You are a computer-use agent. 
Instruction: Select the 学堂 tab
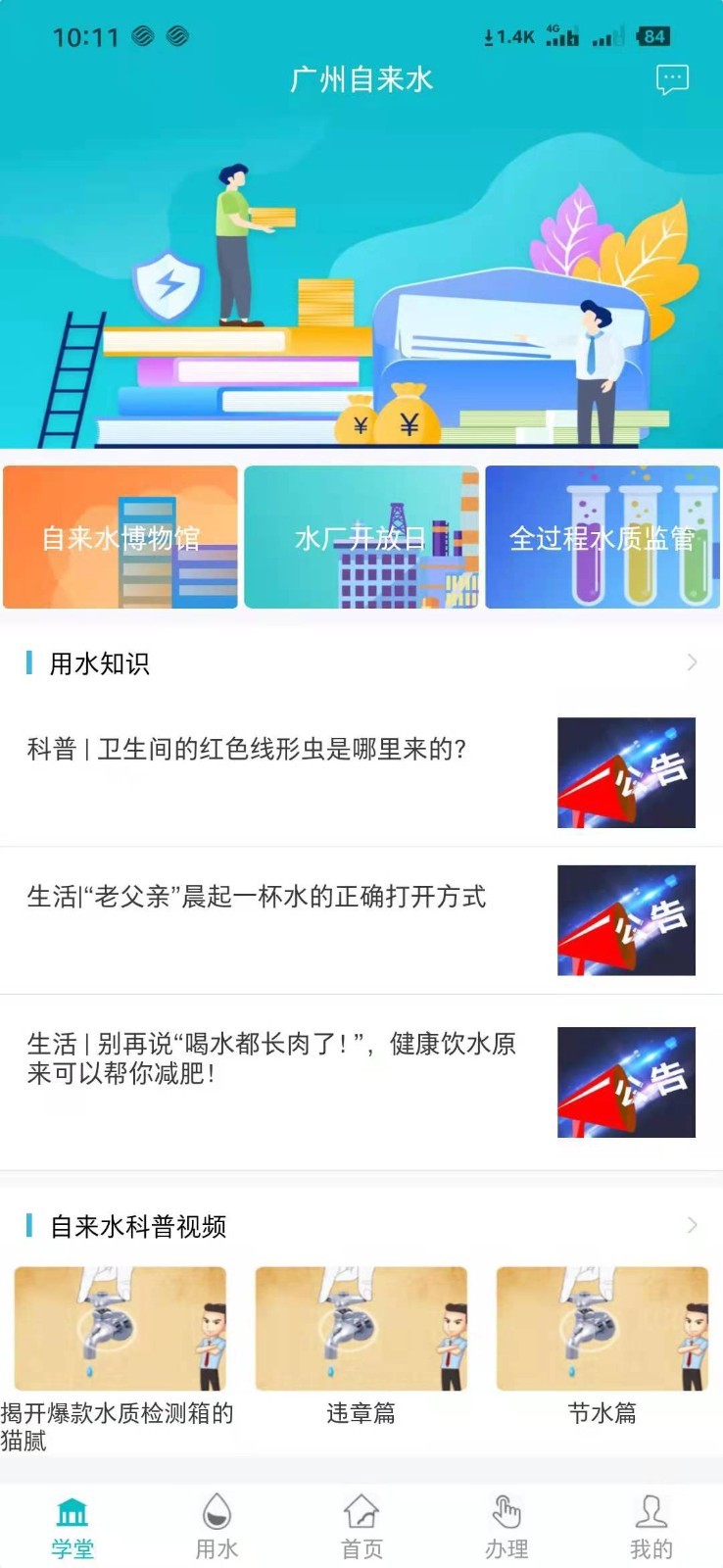point(72,1527)
